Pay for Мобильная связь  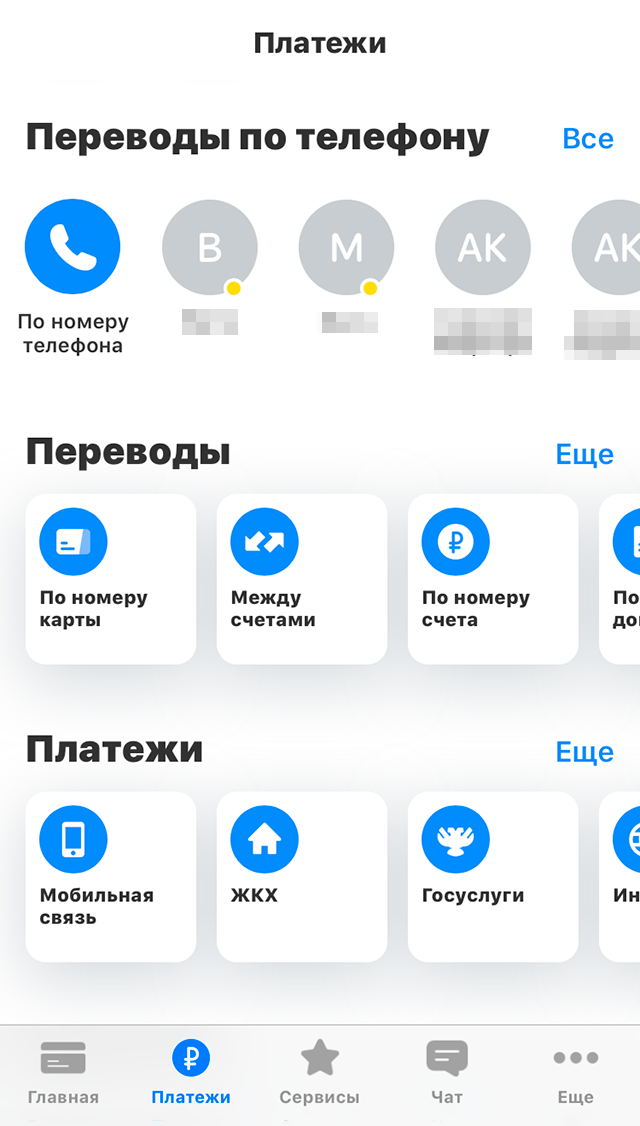(111, 877)
